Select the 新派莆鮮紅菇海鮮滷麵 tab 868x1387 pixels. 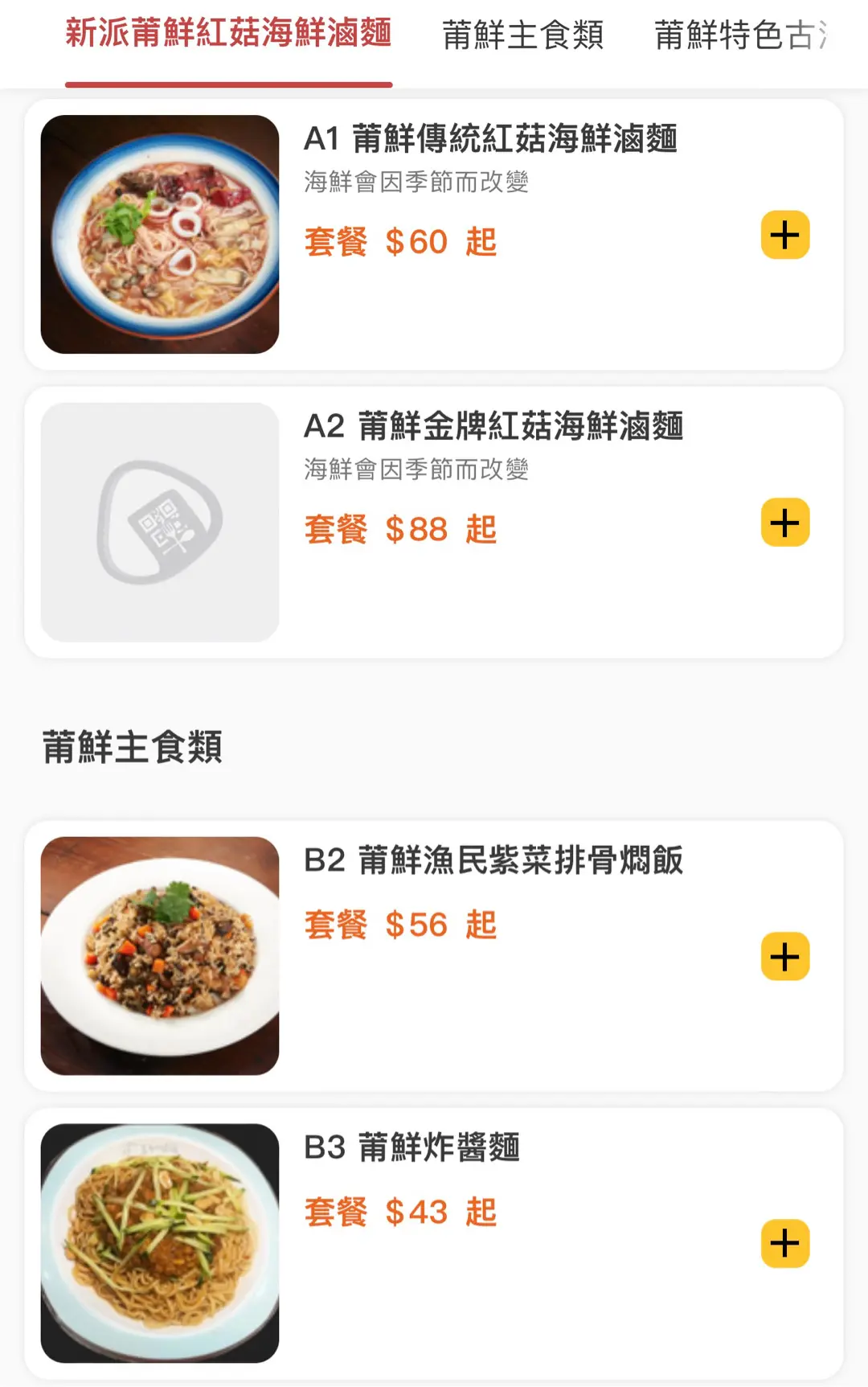(228, 34)
